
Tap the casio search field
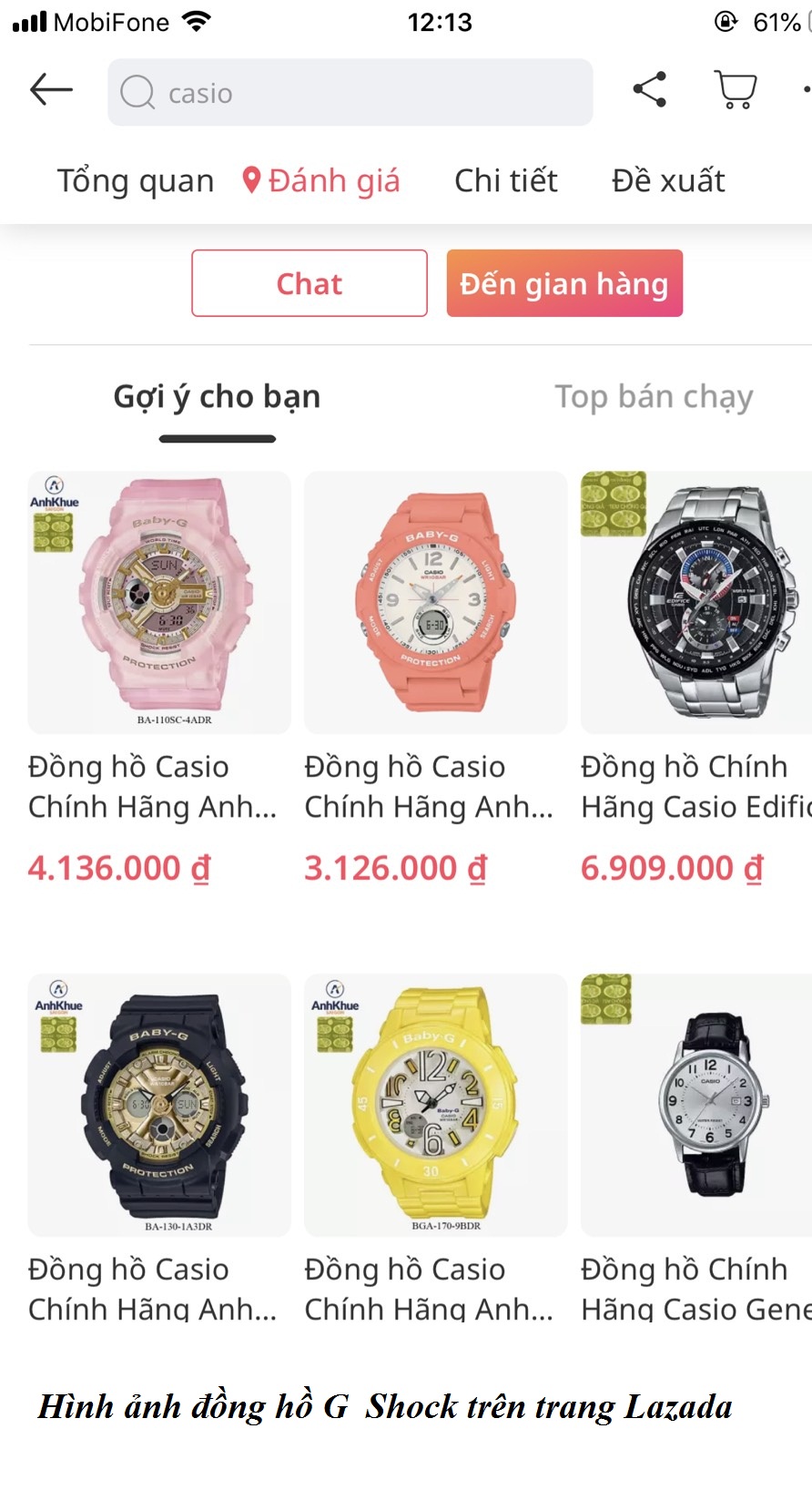350,93
